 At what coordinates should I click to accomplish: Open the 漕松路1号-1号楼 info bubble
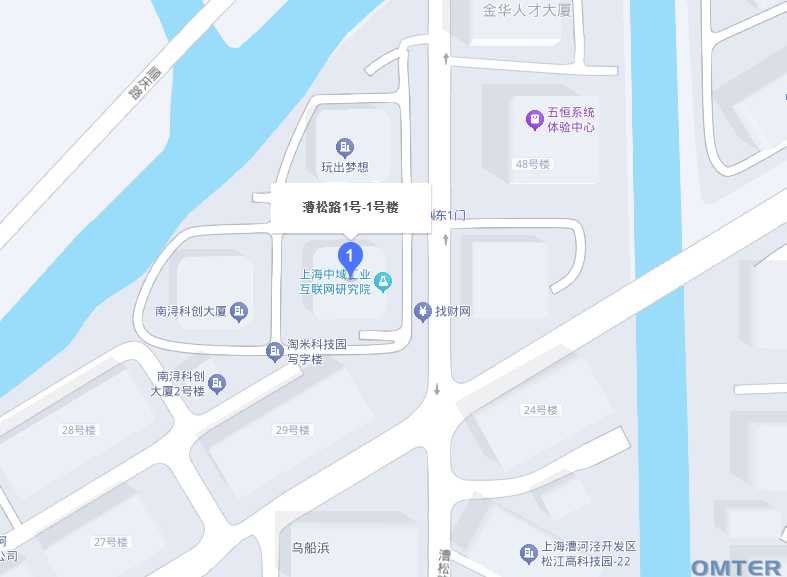tap(350, 208)
